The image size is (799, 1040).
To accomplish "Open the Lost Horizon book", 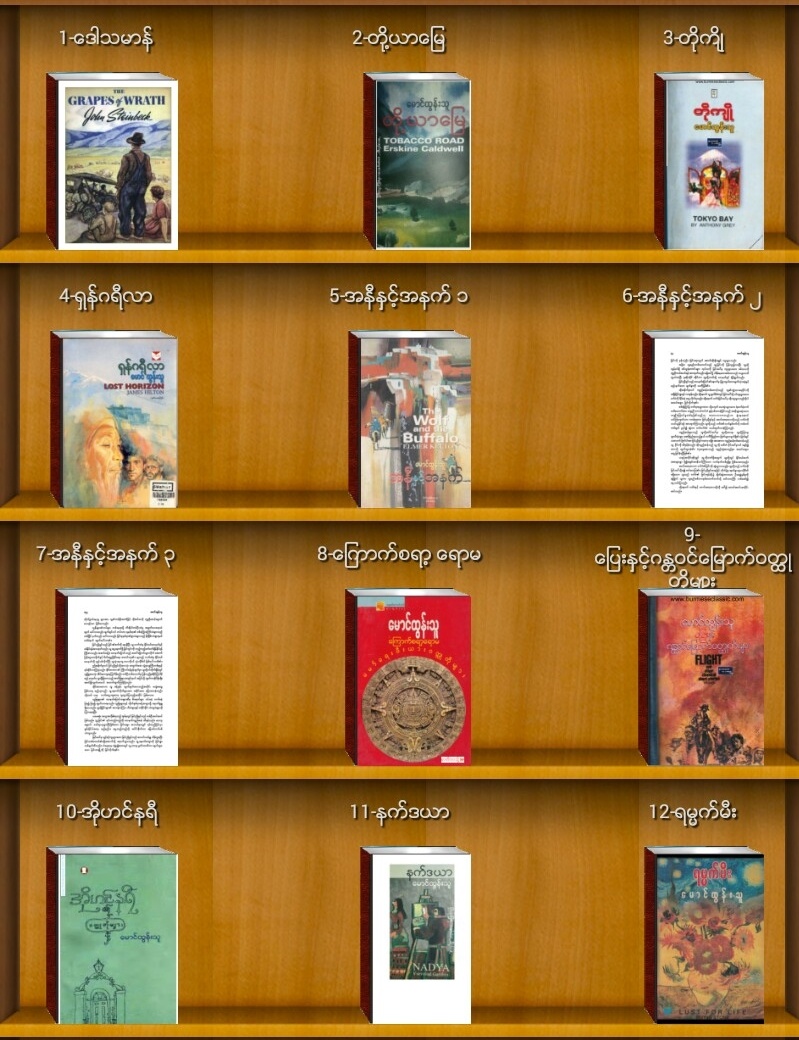I will [114, 420].
